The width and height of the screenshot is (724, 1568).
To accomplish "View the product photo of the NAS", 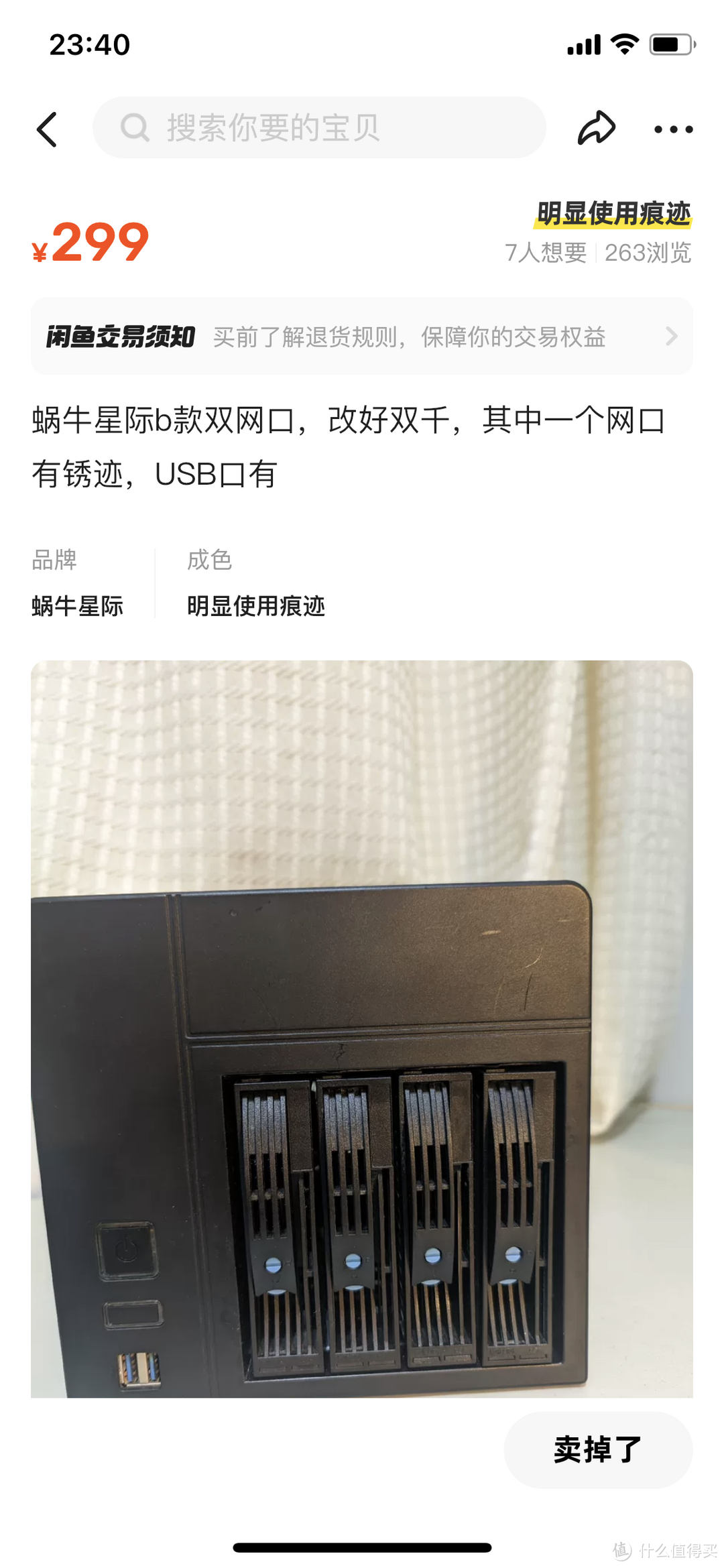I will [361, 1028].
